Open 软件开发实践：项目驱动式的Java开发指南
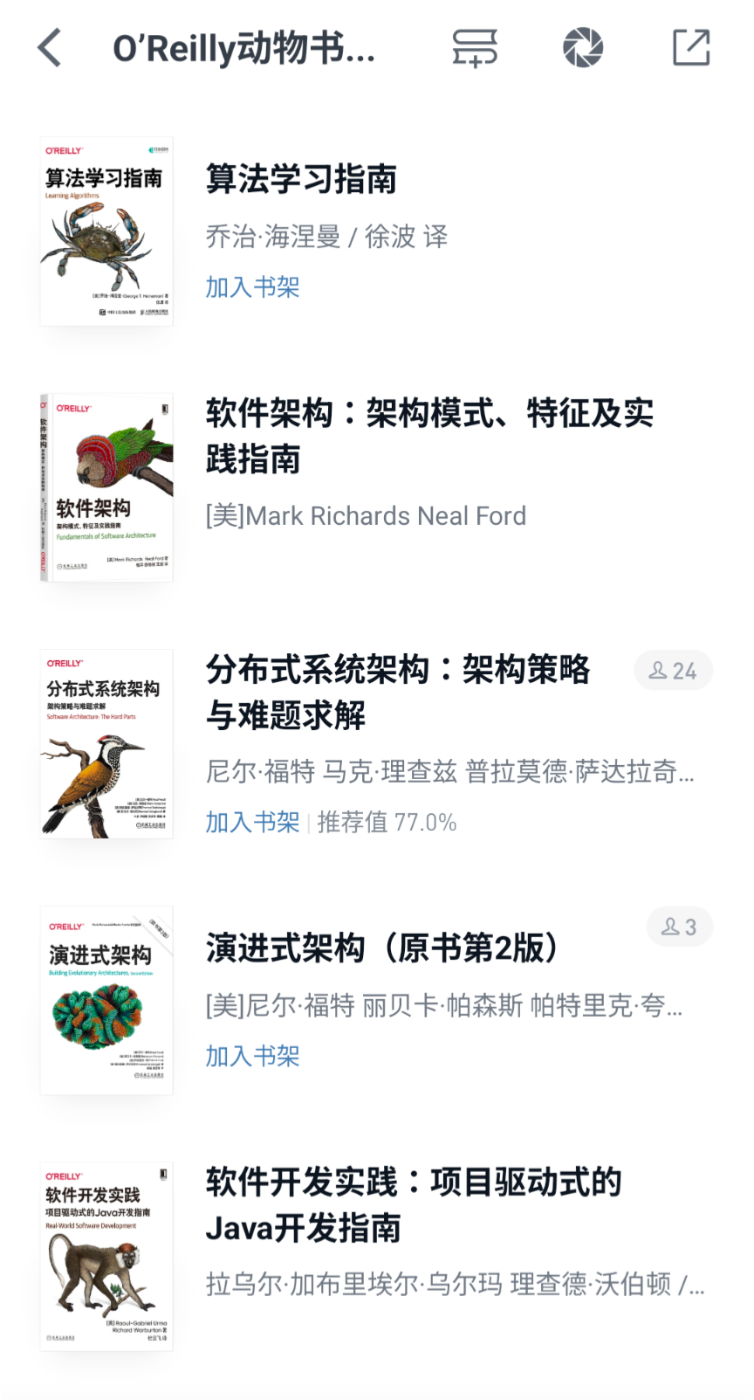The width and height of the screenshot is (754, 1400). pos(413,1204)
